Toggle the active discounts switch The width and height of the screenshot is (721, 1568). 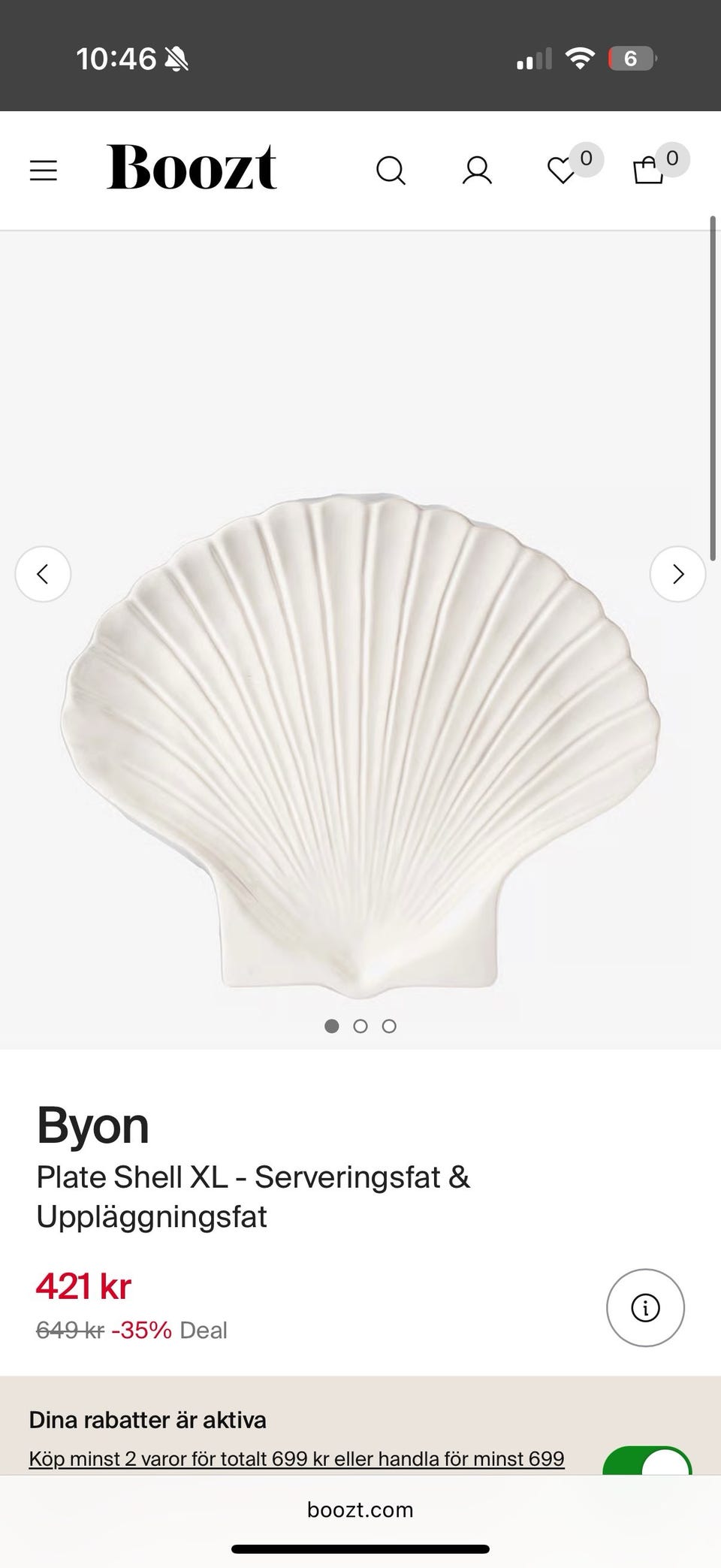click(647, 1461)
